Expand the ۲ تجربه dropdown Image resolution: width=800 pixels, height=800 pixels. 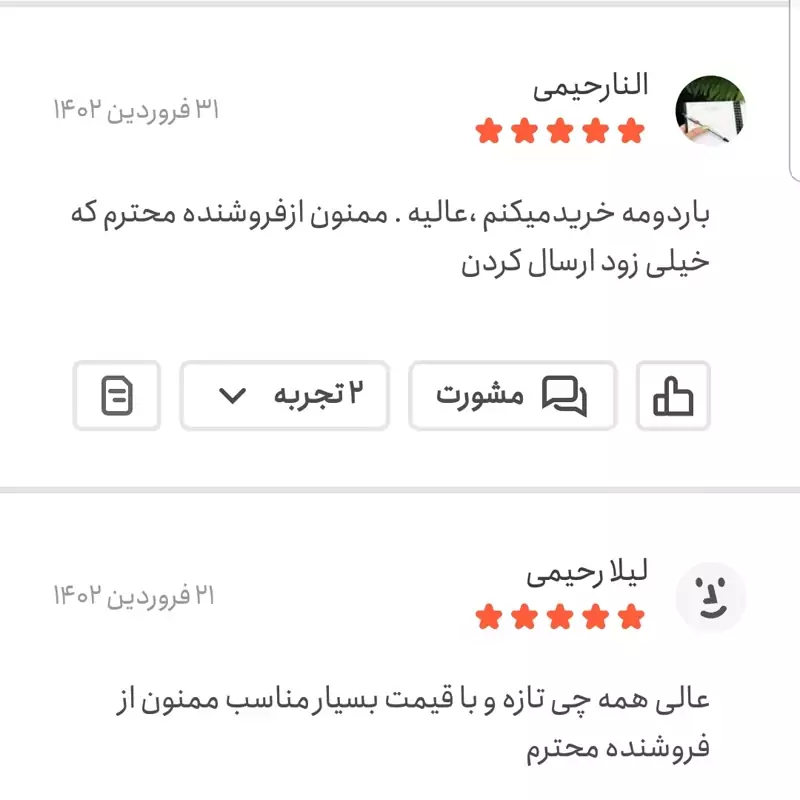coord(284,396)
